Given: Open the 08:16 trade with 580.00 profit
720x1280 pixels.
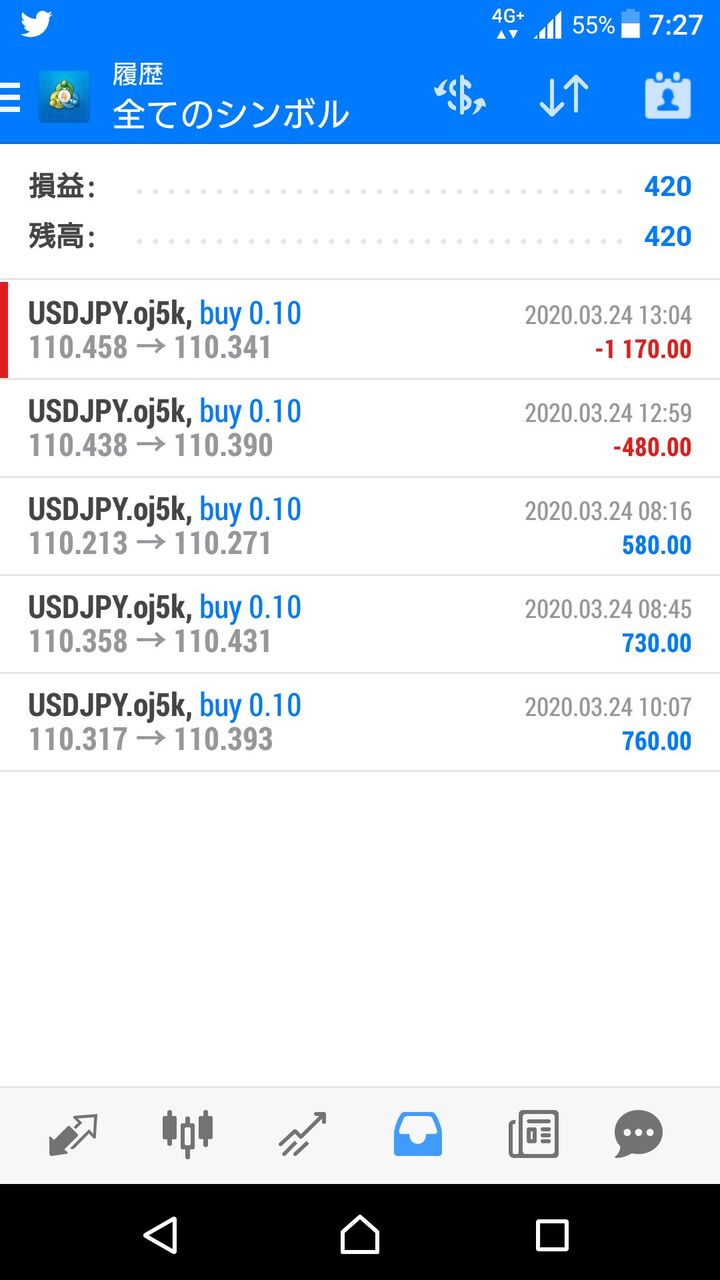Looking at the screenshot, I should [x=360, y=526].
